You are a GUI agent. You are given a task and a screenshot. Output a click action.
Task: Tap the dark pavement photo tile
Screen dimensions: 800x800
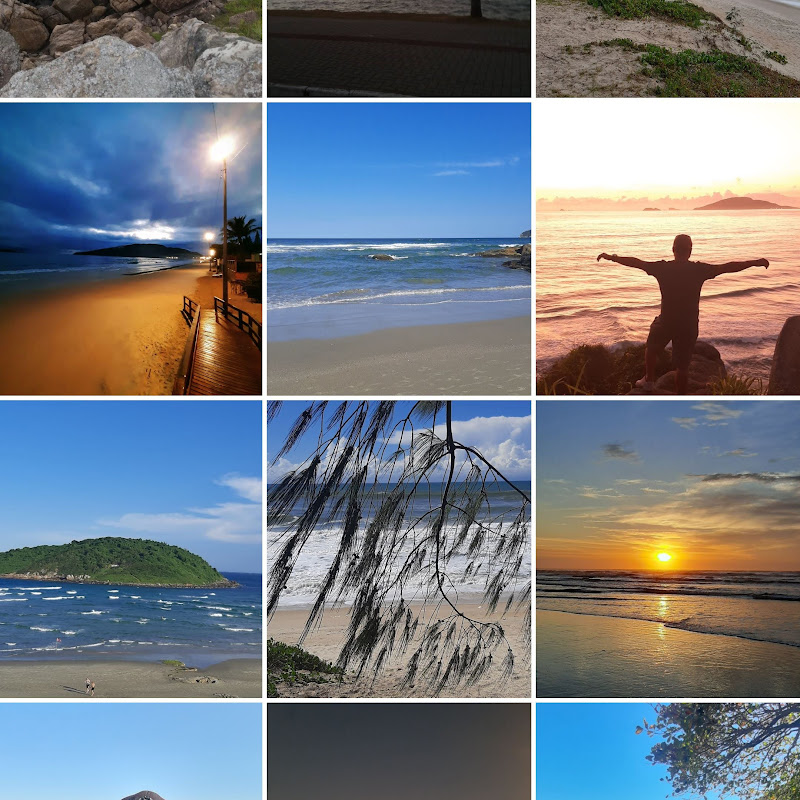pyautogui.click(x=399, y=50)
